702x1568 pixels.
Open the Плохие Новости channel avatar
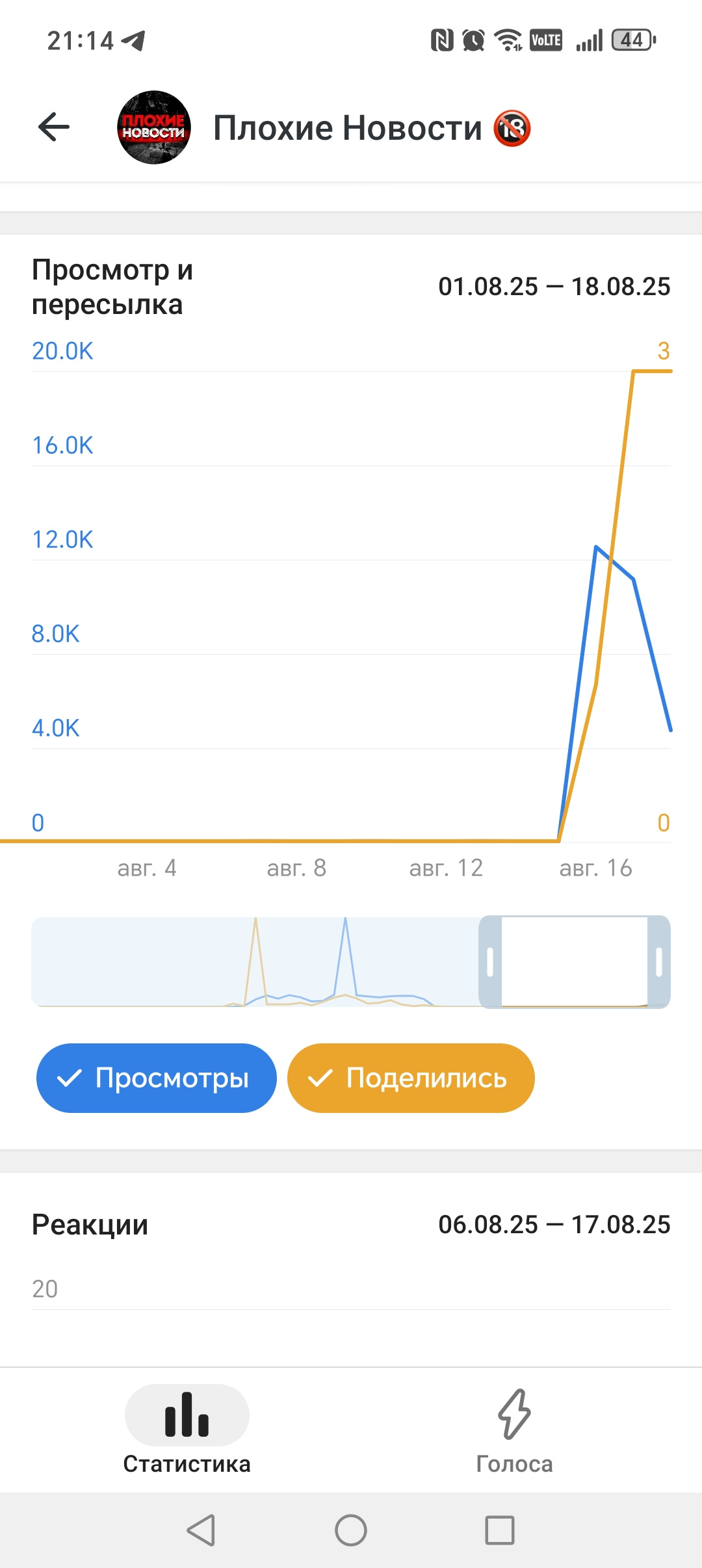coord(154,127)
